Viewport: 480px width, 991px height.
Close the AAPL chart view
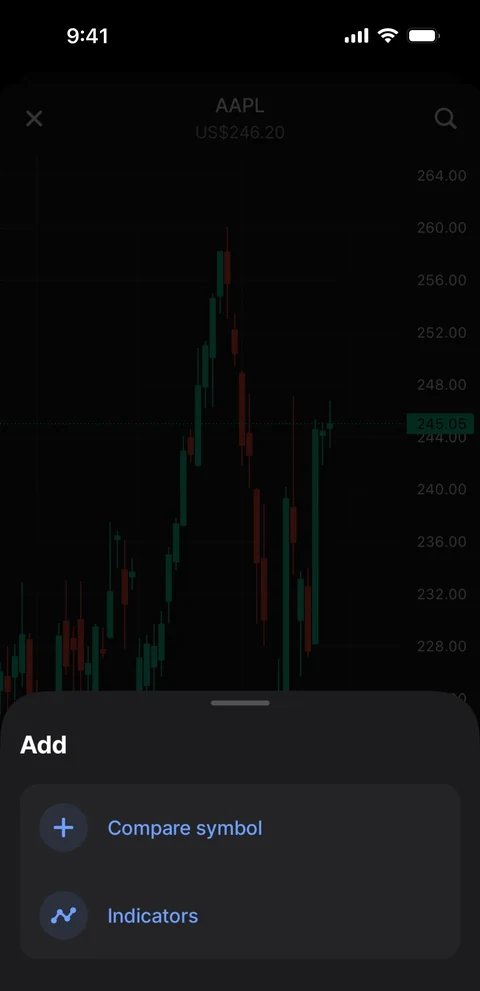34,118
